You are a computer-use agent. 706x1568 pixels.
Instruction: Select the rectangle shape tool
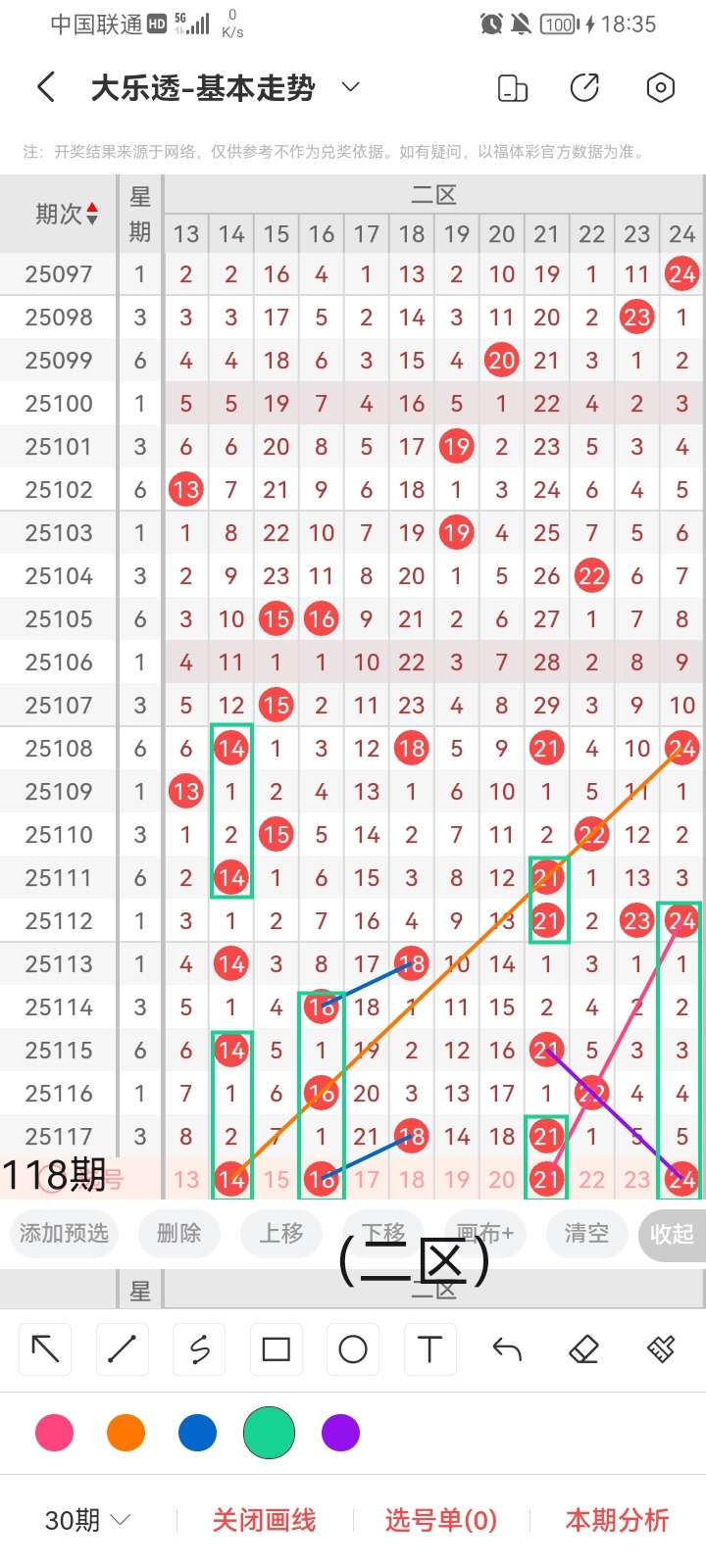[x=277, y=1349]
